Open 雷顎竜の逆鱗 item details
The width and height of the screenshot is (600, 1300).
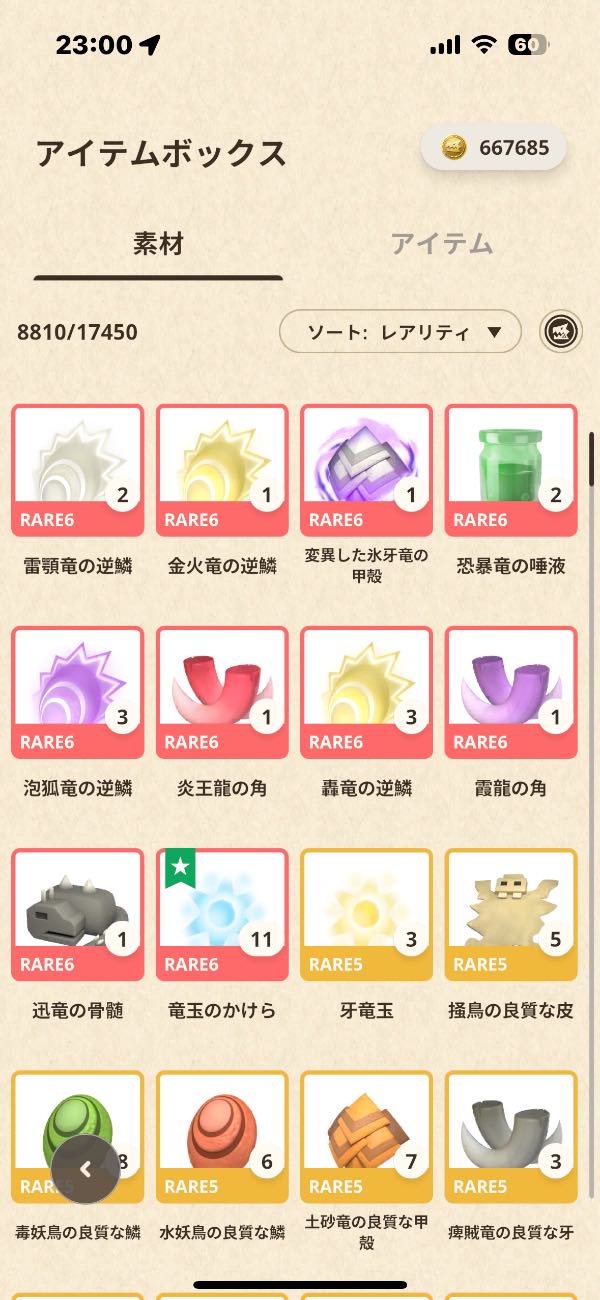click(x=78, y=470)
